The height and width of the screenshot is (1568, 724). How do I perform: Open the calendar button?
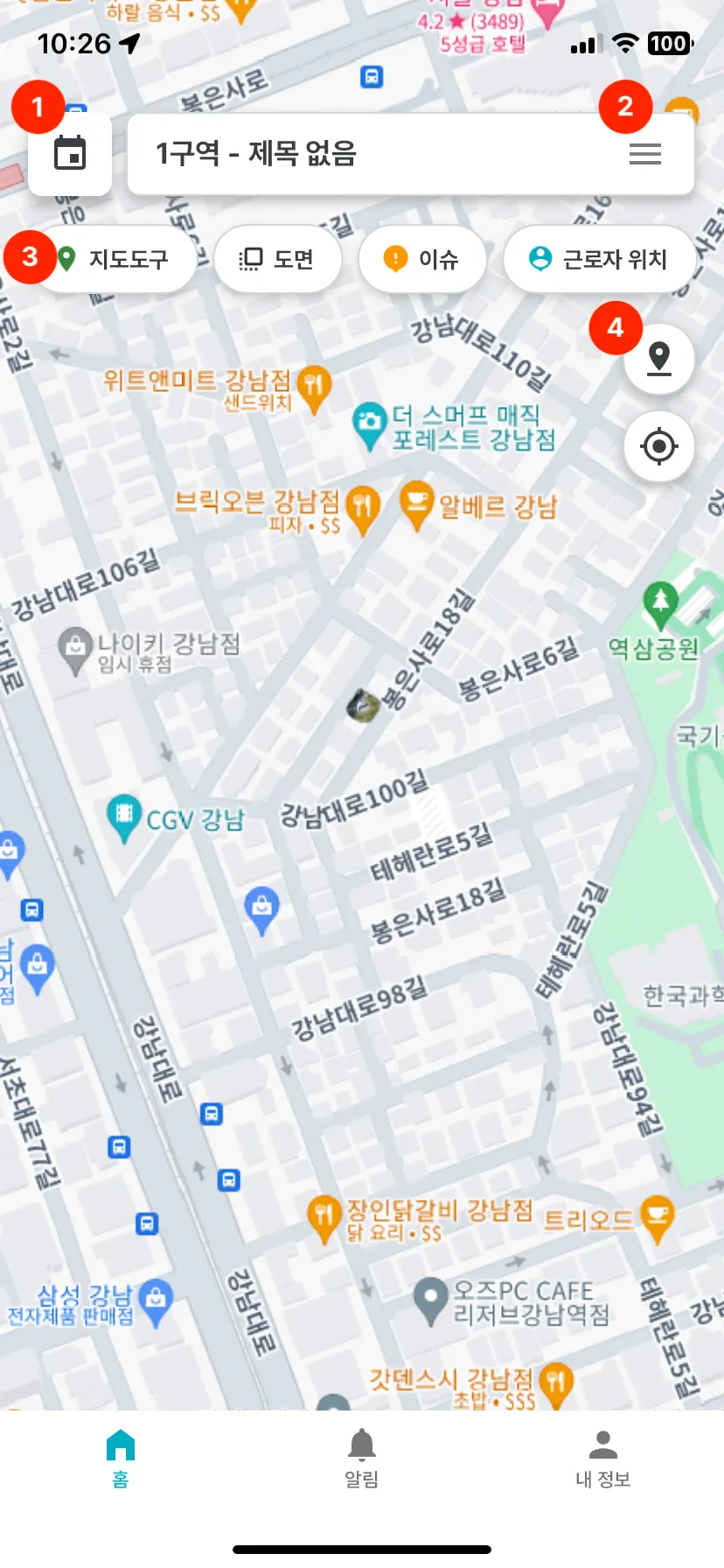pyautogui.click(x=70, y=154)
